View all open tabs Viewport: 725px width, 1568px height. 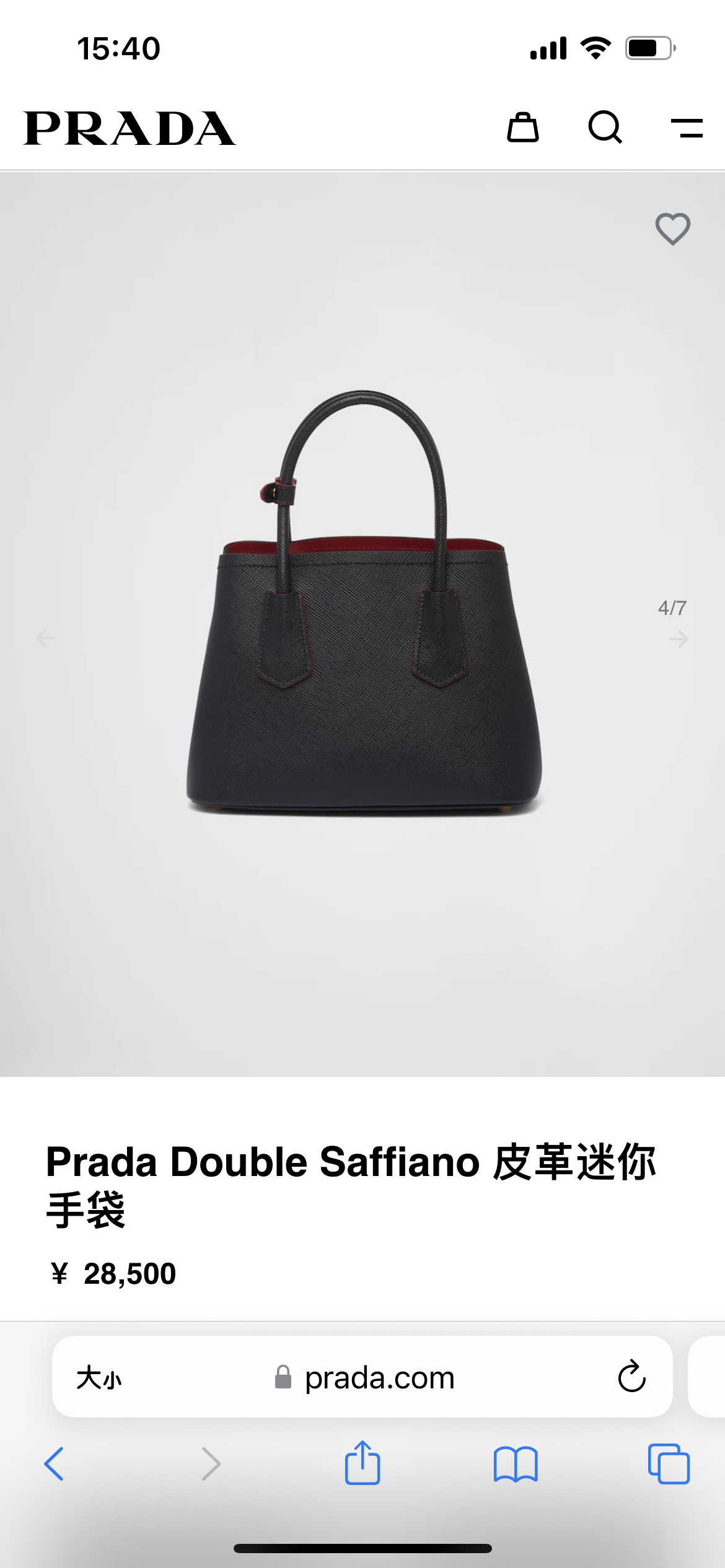[669, 1464]
